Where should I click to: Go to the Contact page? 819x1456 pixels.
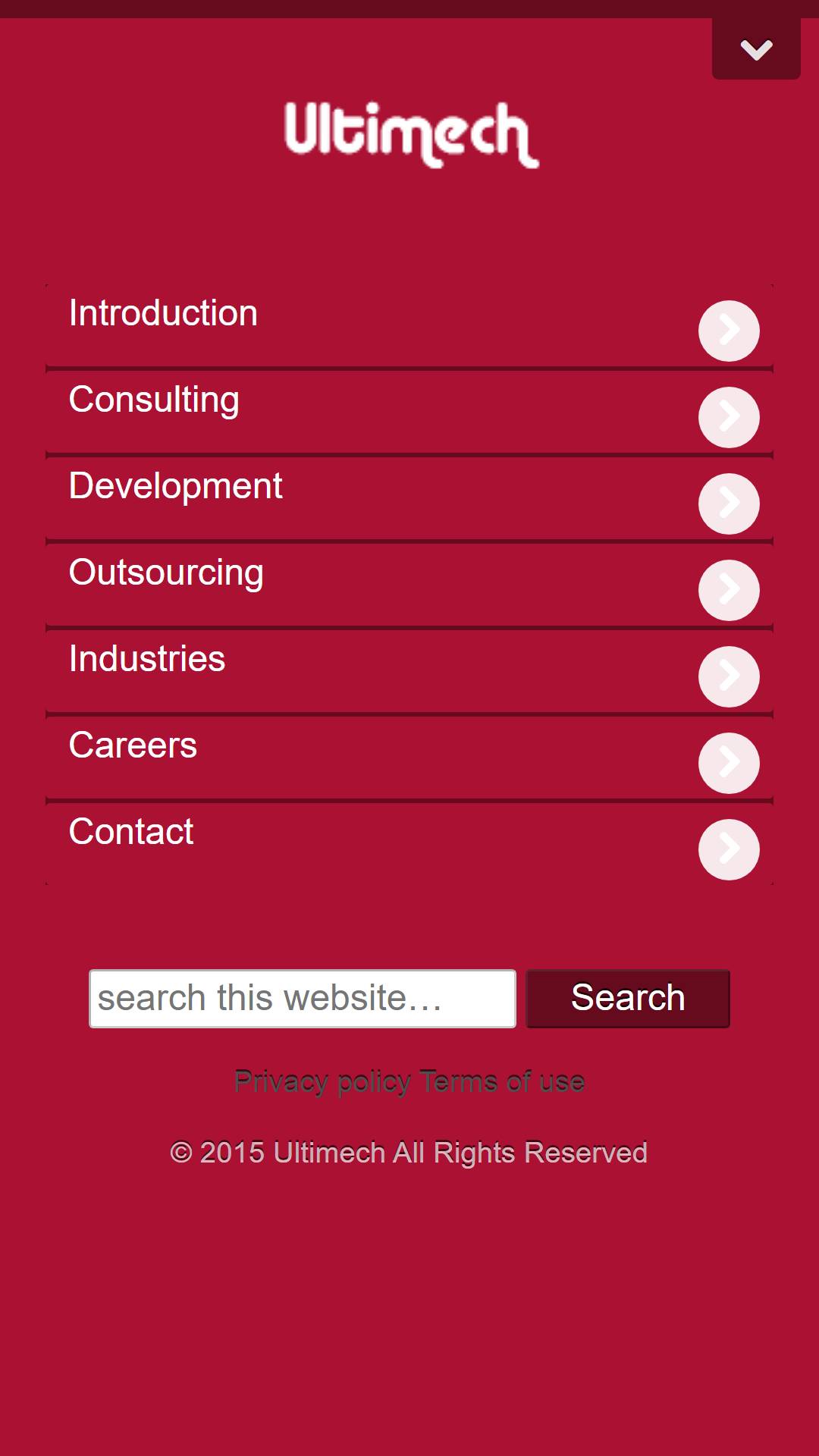(x=409, y=844)
